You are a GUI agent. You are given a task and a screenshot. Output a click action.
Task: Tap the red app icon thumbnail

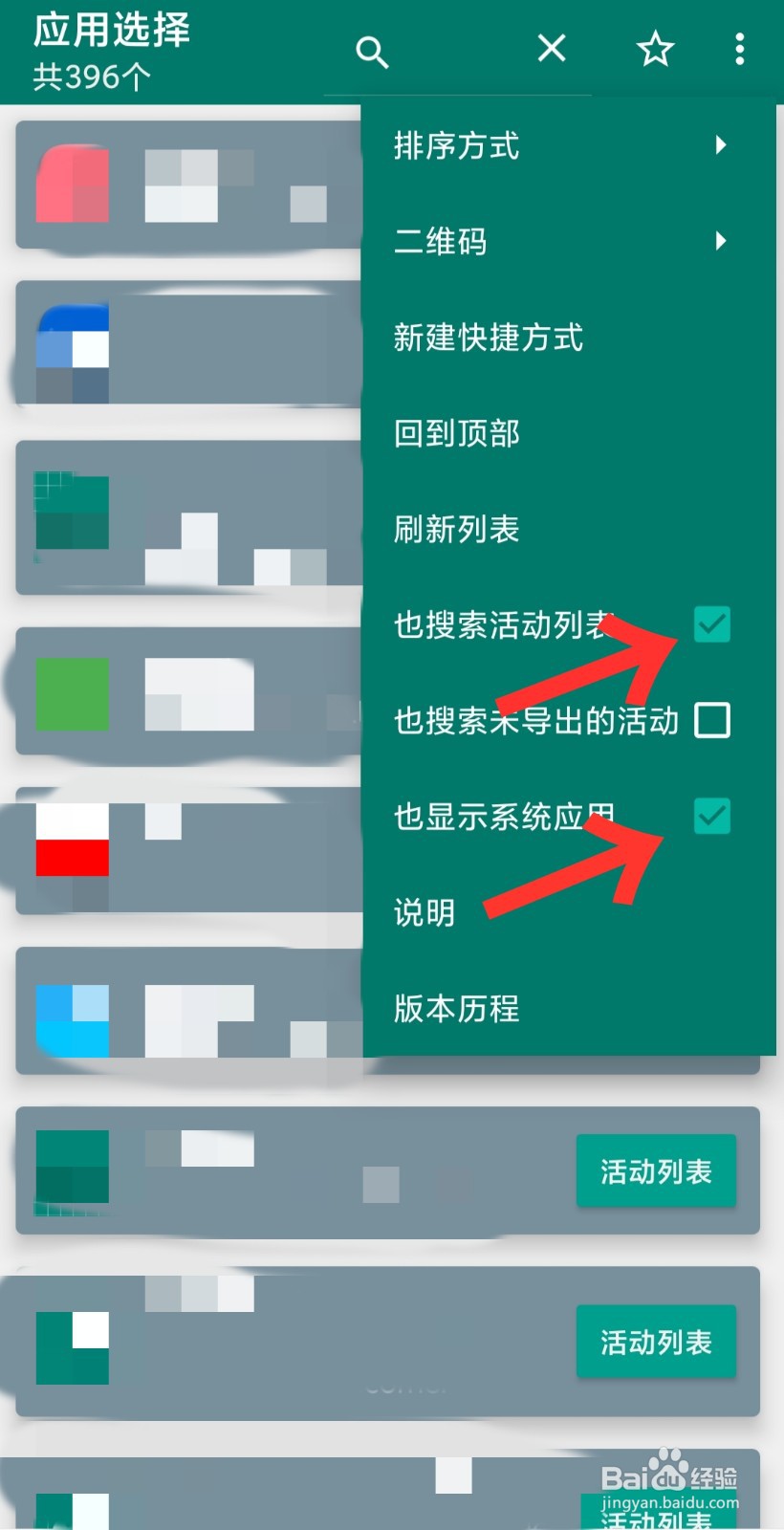point(72,182)
